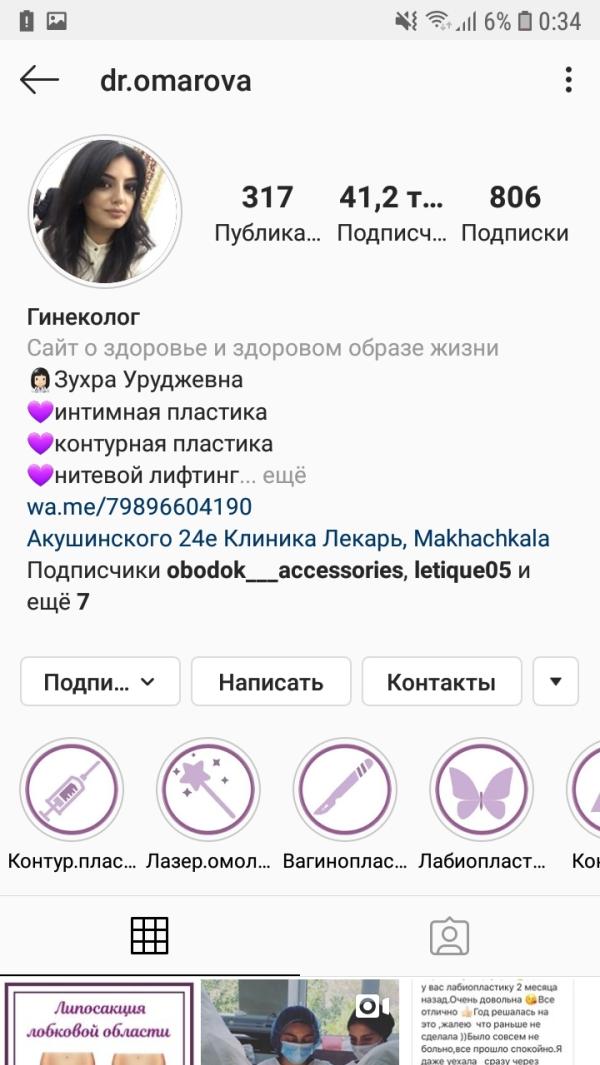Open the Вагинопластика story highlight
600x1065 pixels.
345,790
